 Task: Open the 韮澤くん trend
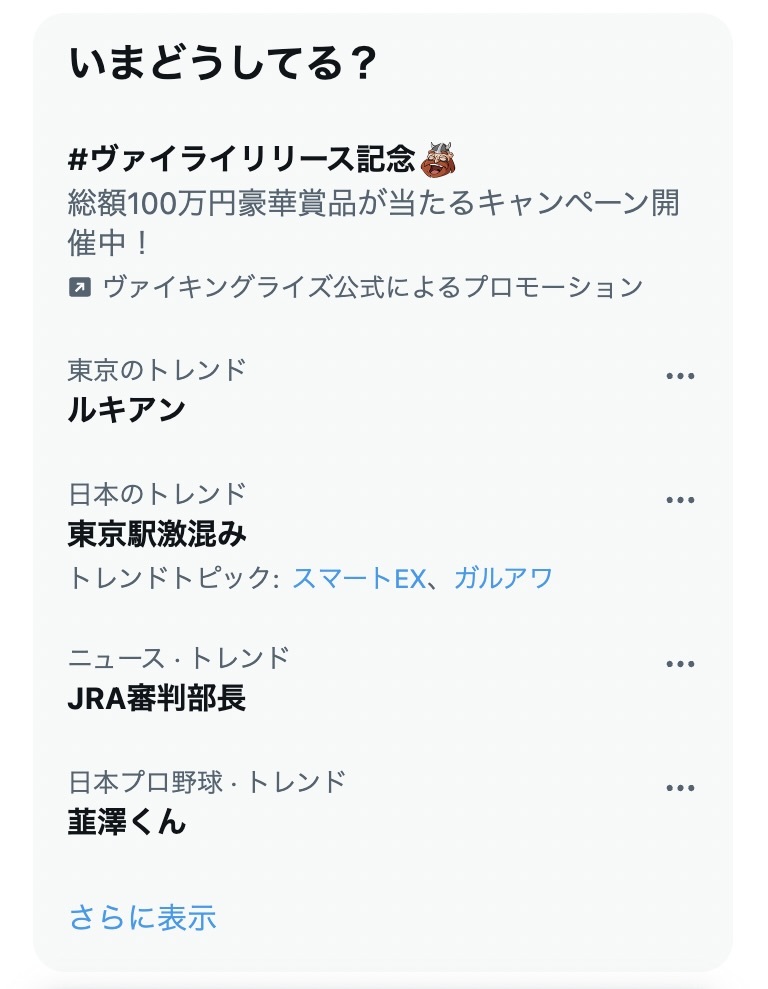[127, 822]
